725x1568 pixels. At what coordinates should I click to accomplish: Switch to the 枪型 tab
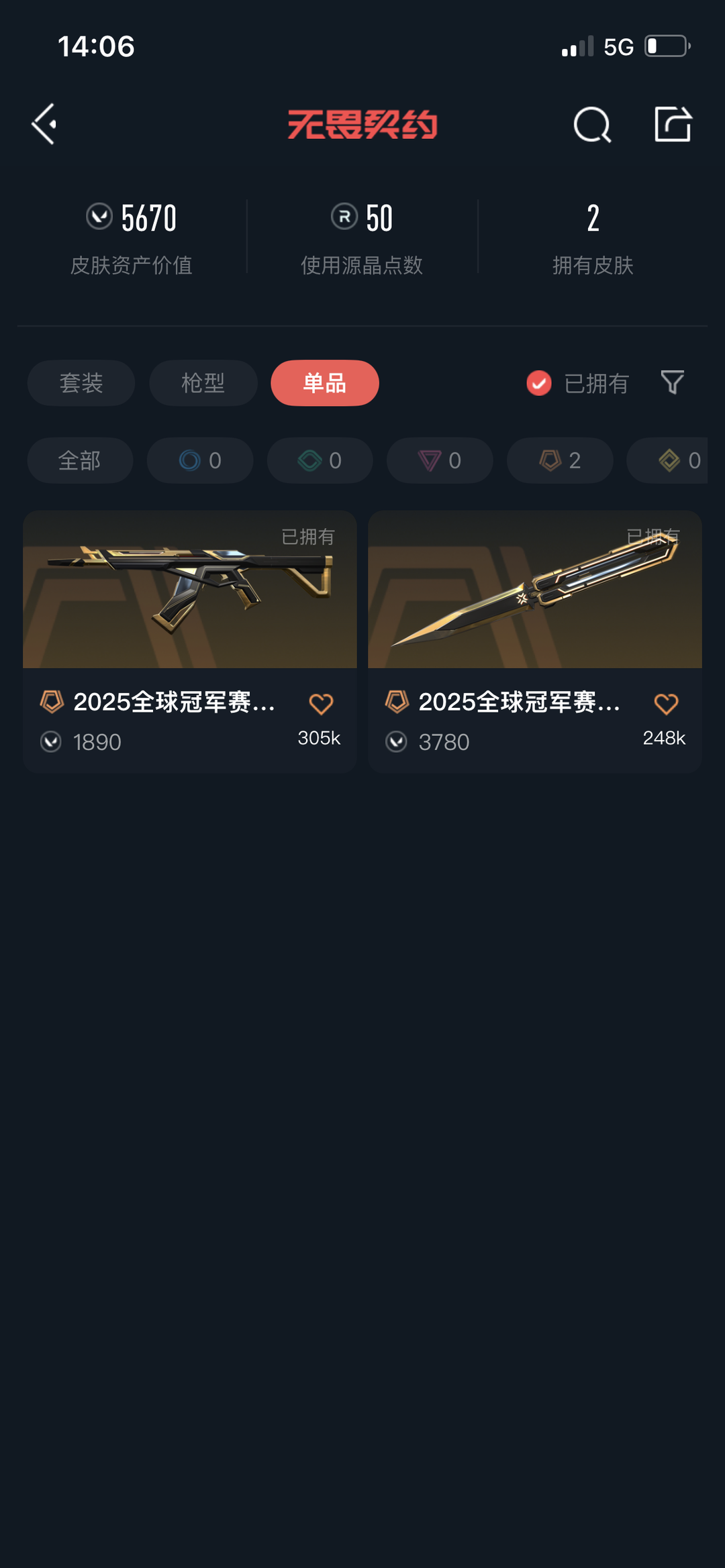pyautogui.click(x=203, y=383)
